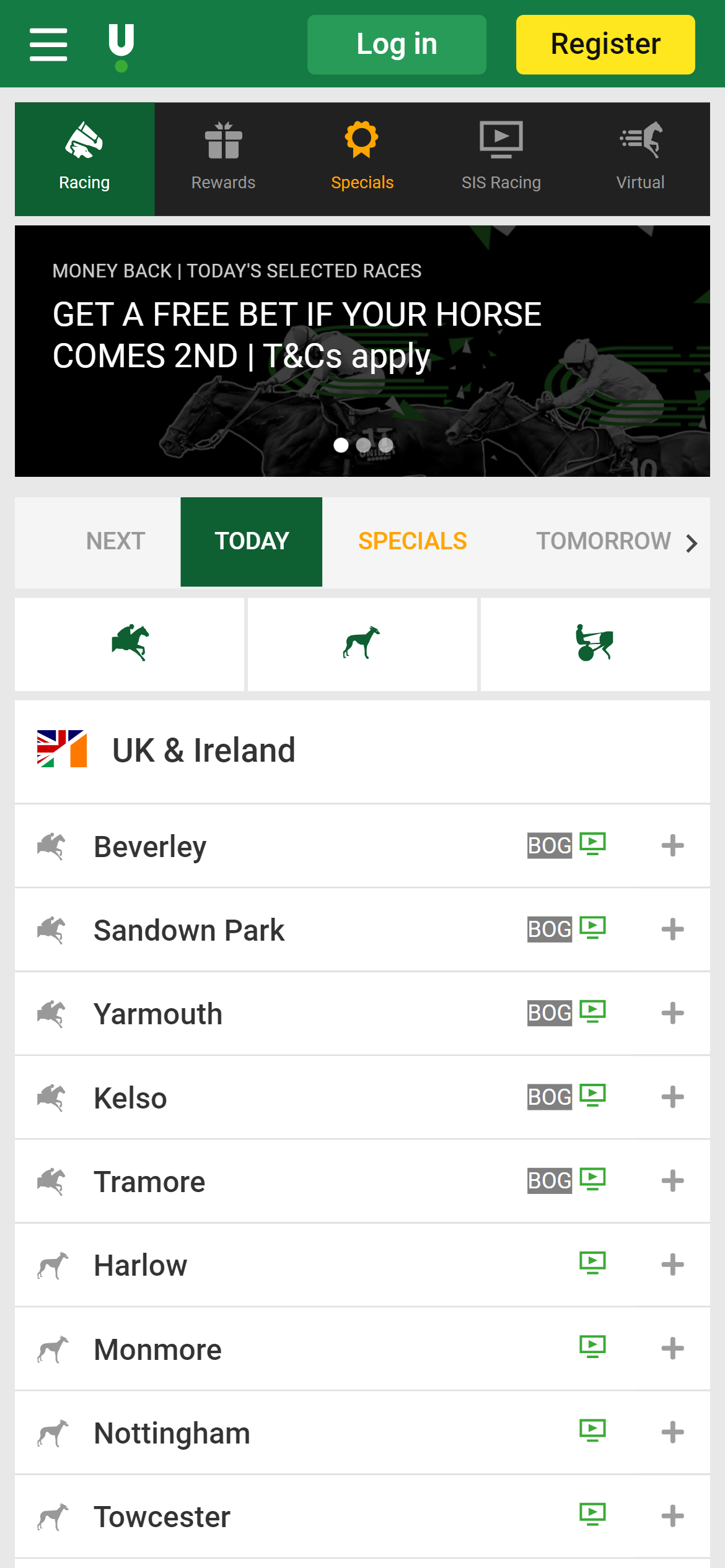This screenshot has width=725, height=1568.
Task: Select the Virtual racing icon
Action: click(641, 141)
